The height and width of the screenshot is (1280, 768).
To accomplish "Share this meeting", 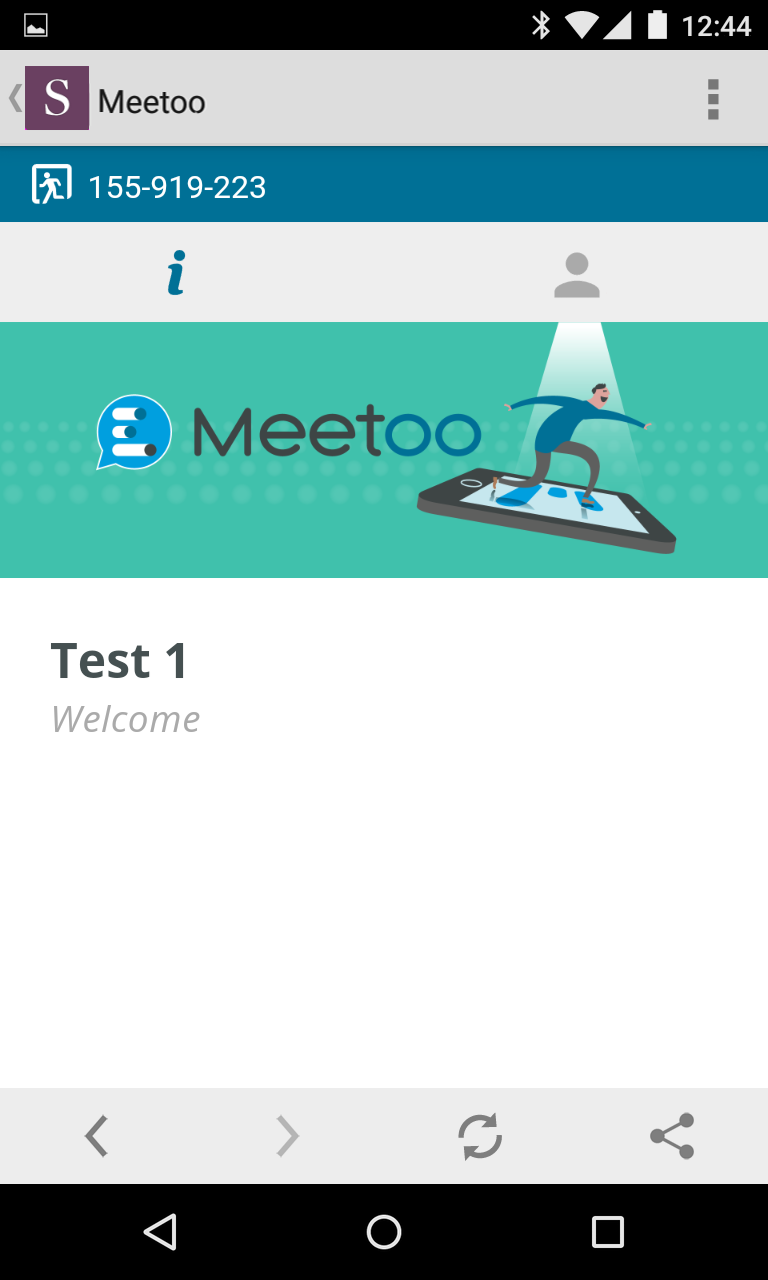I will [672, 1136].
